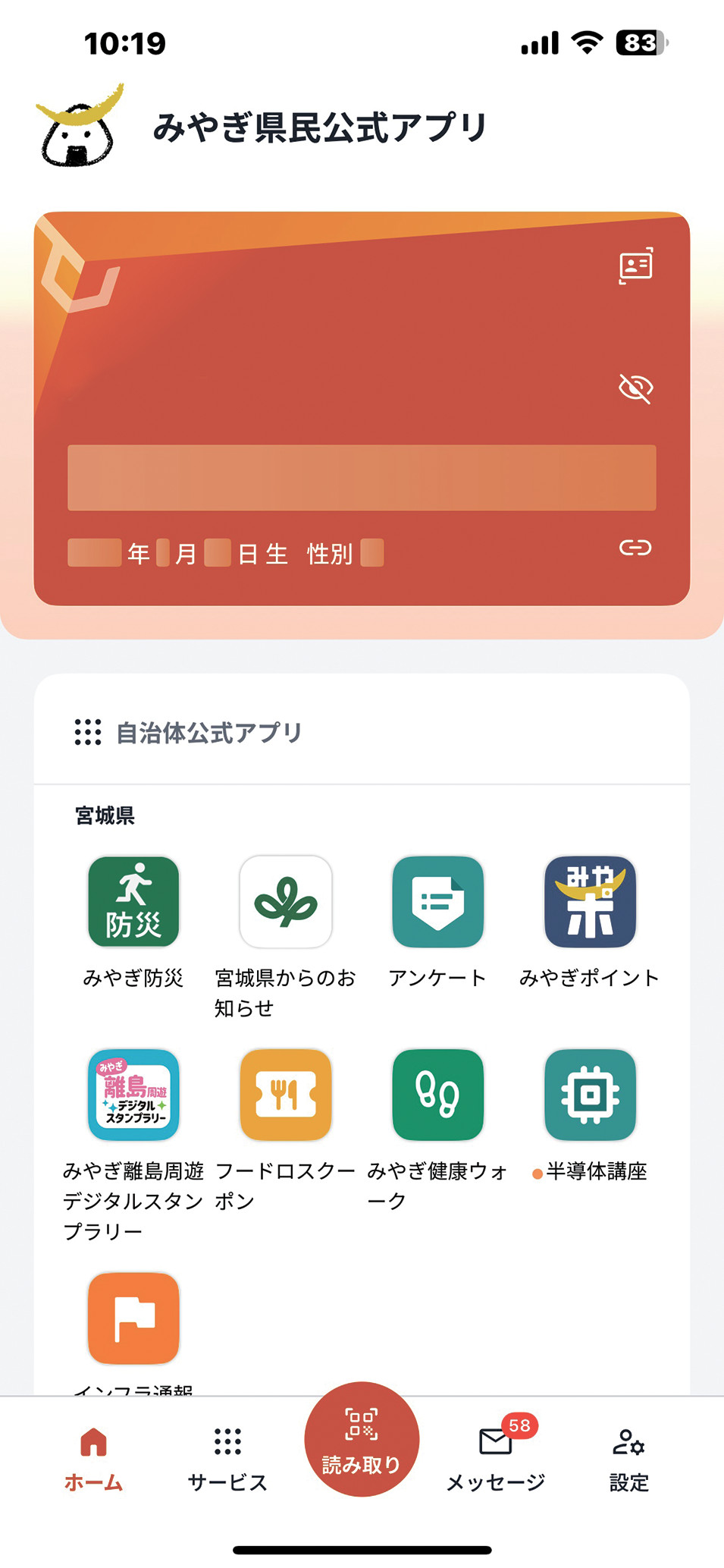Open みやぎ防災 app
The width and height of the screenshot is (724, 1568).
coord(133,901)
